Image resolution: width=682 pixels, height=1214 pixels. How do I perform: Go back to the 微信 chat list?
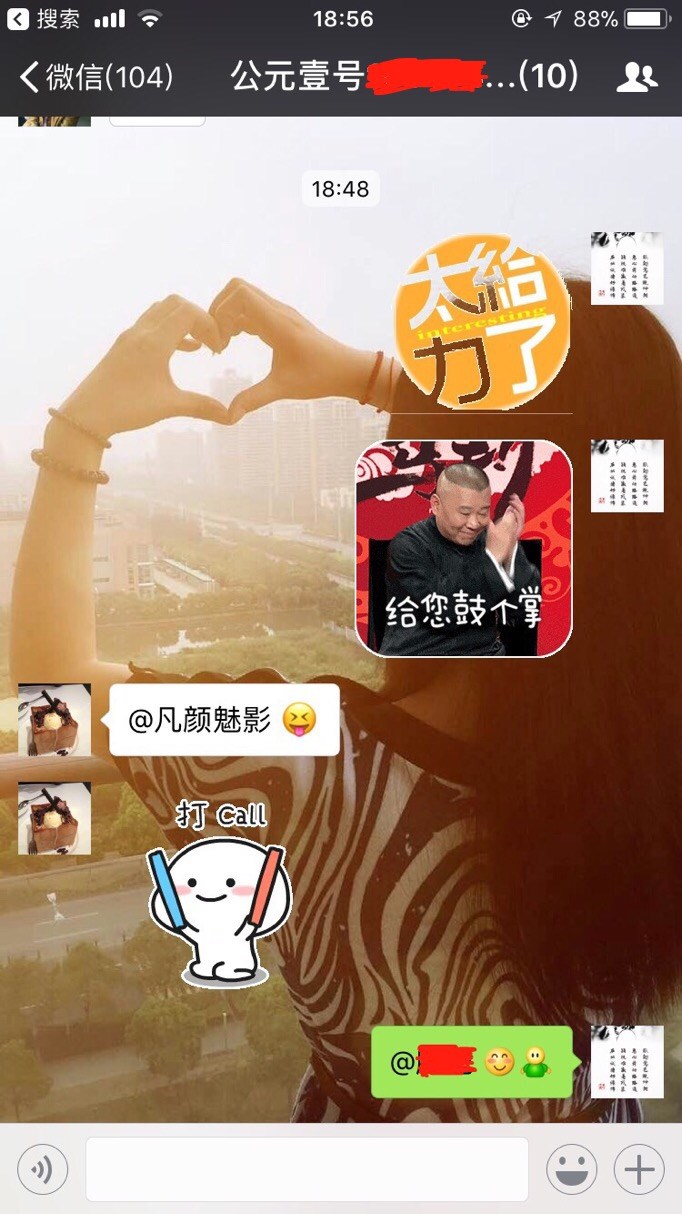click(x=97, y=77)
